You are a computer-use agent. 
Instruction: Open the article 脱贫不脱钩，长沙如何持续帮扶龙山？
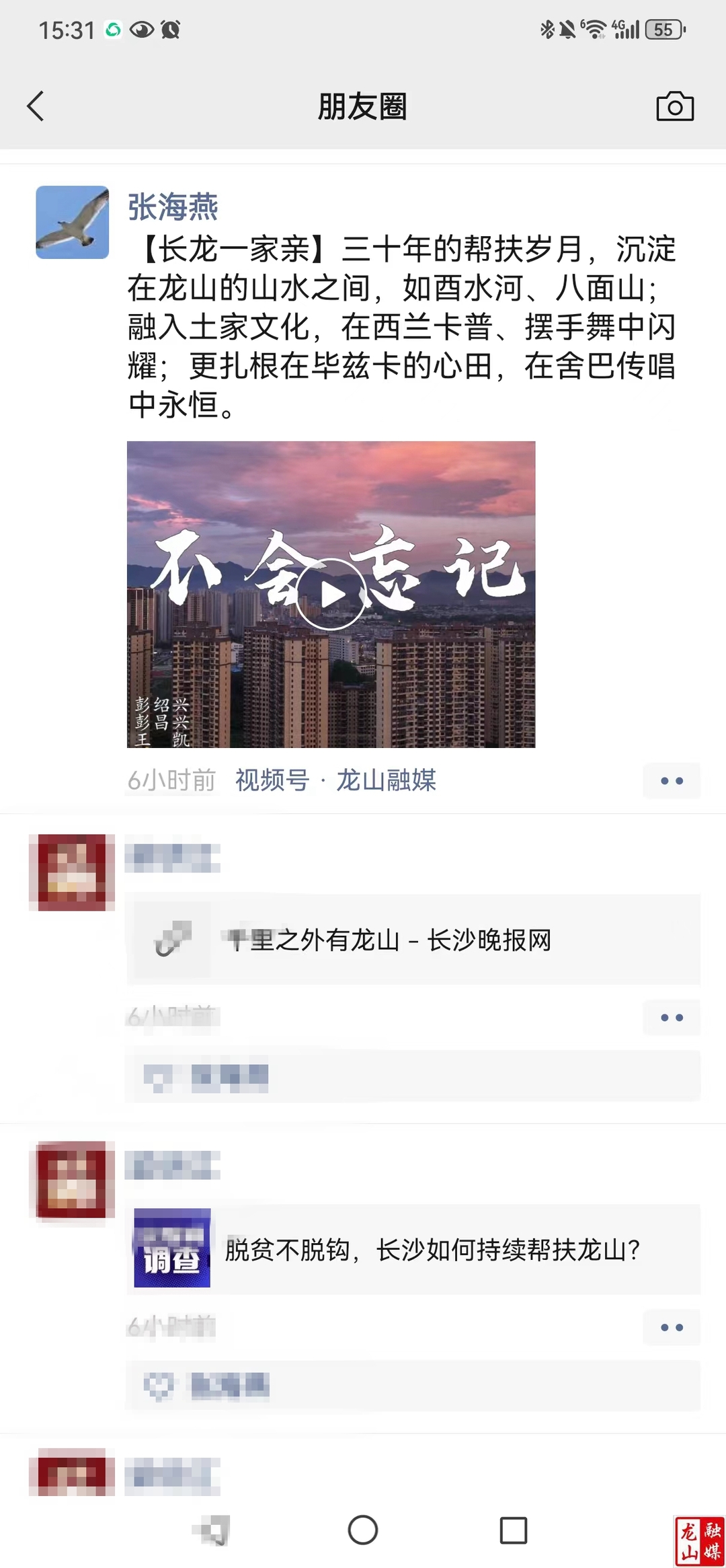click(x=413, y=1250)
